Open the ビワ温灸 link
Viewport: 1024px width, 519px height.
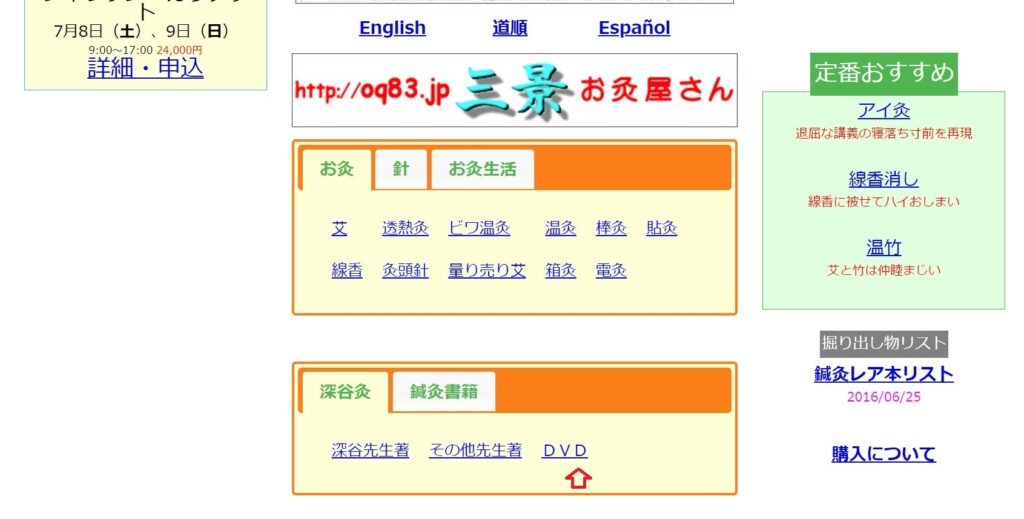479,228
